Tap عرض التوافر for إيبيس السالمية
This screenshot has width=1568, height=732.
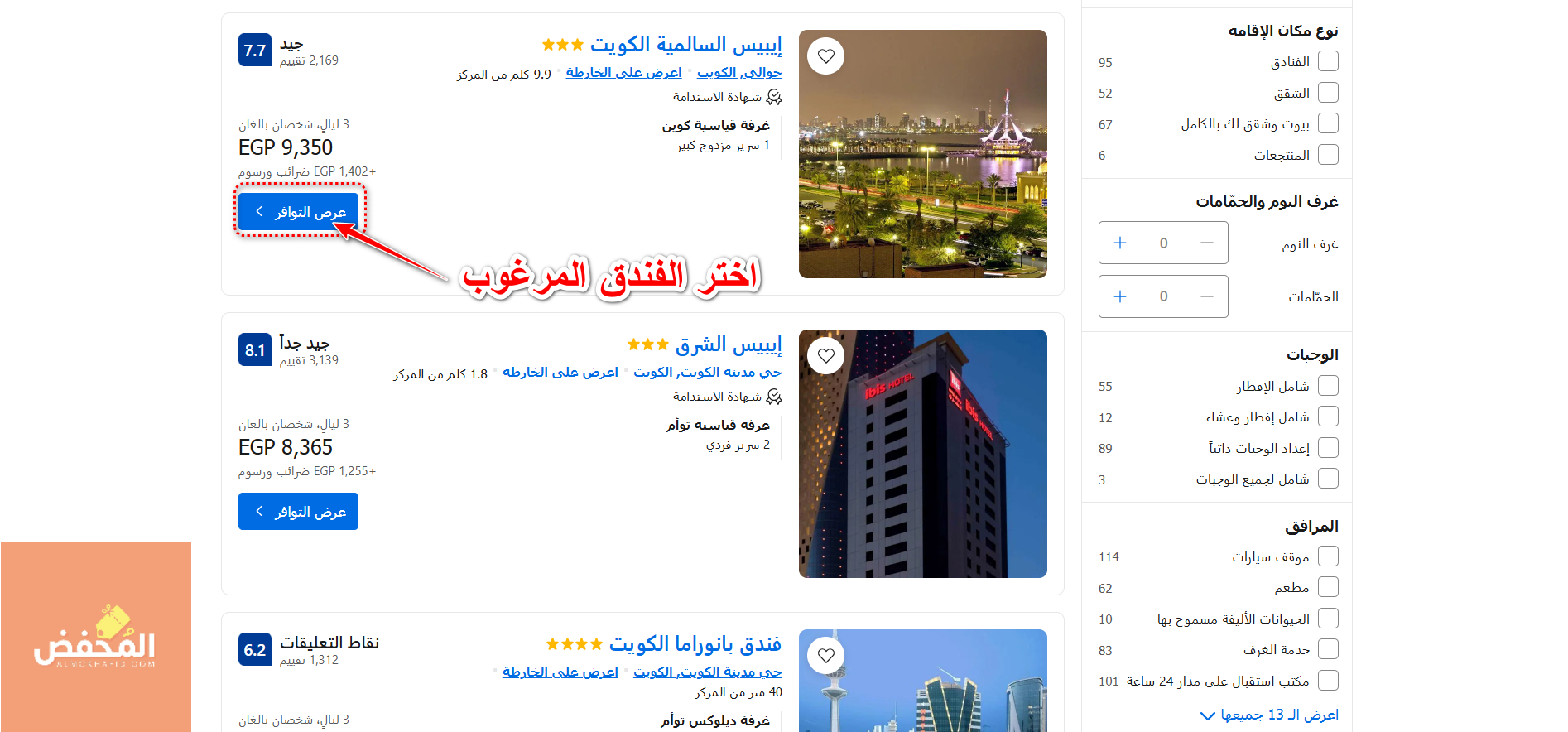(x=298, y=212)
